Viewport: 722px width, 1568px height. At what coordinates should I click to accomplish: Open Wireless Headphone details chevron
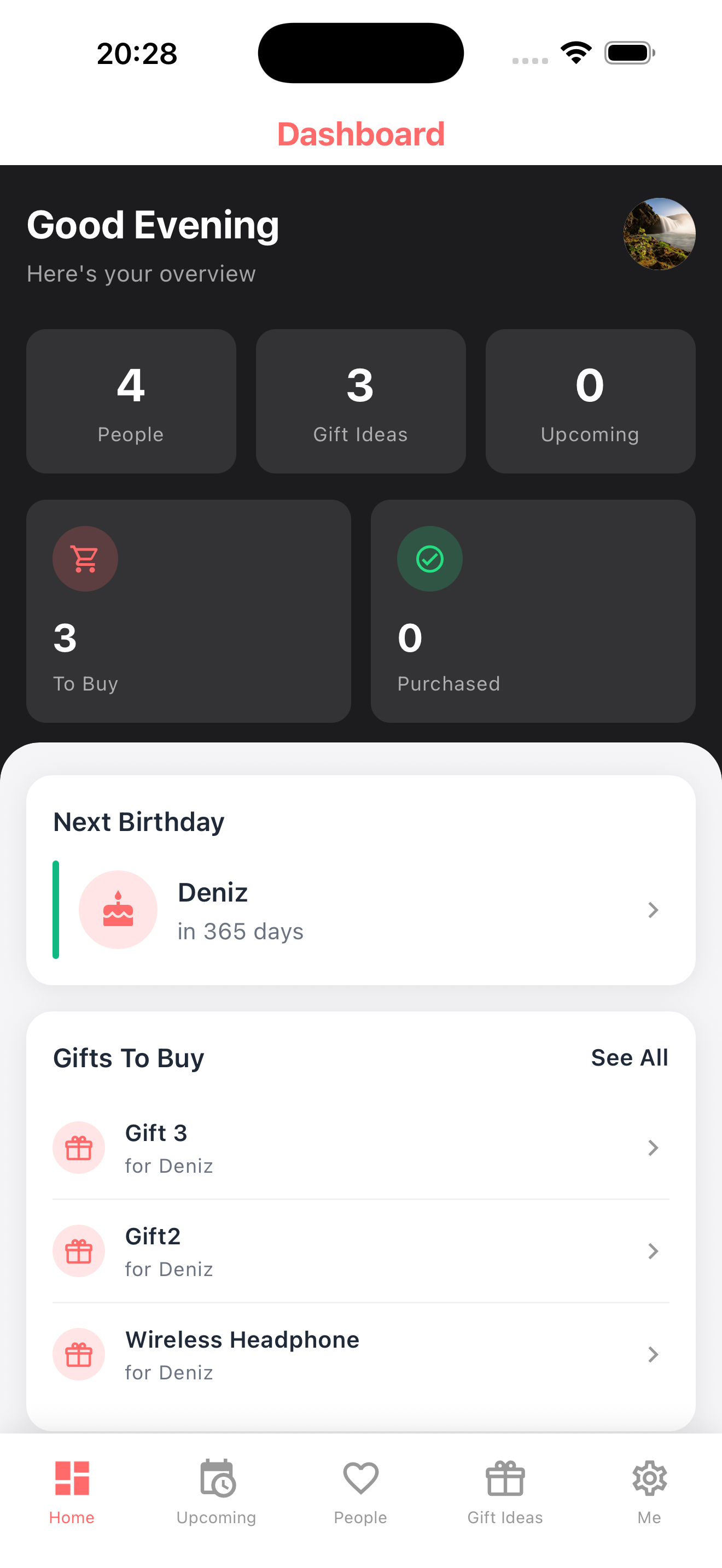653,1354
